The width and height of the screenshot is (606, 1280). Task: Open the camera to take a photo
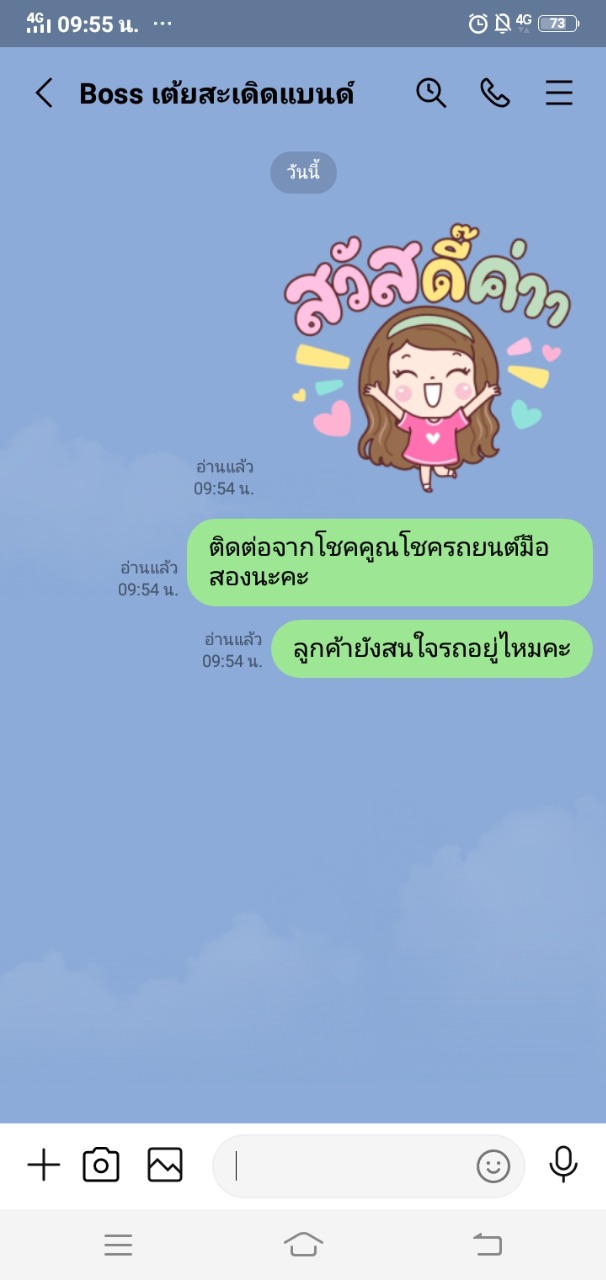[x=101, y=1165]
